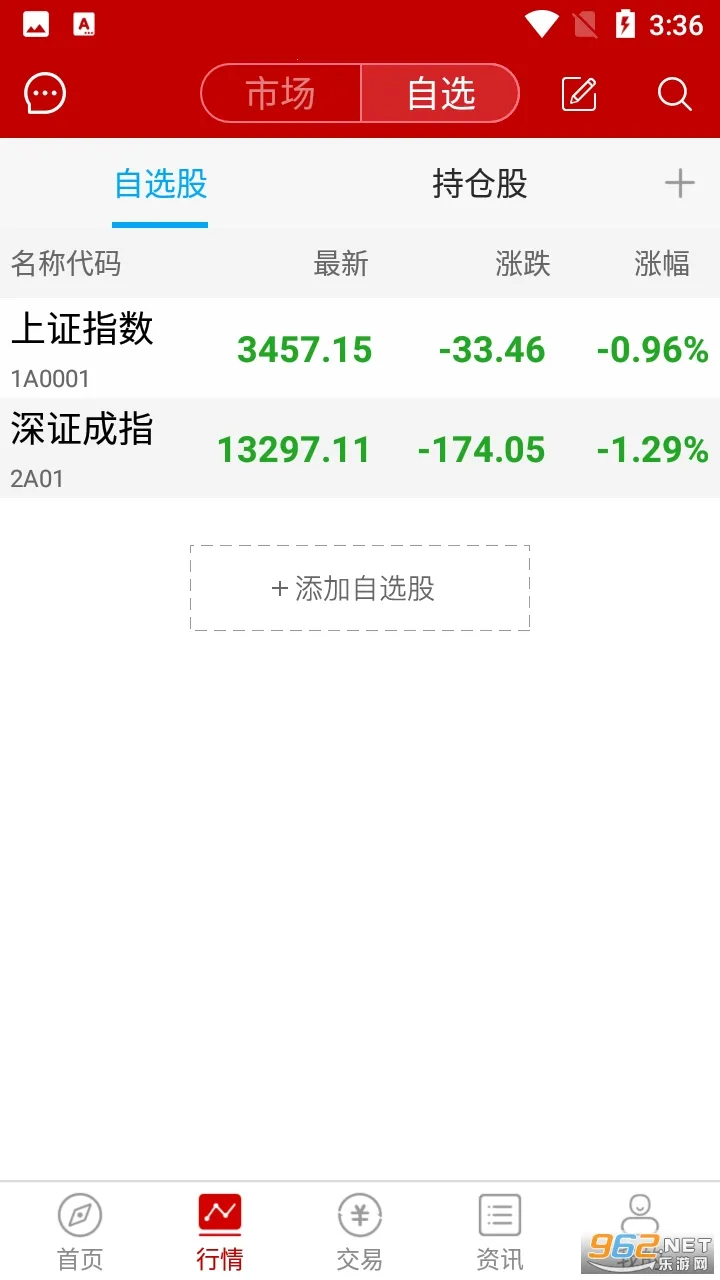
Task: Open the 上证指数 row
Action: pyautogui.click(x=360, y=348)
